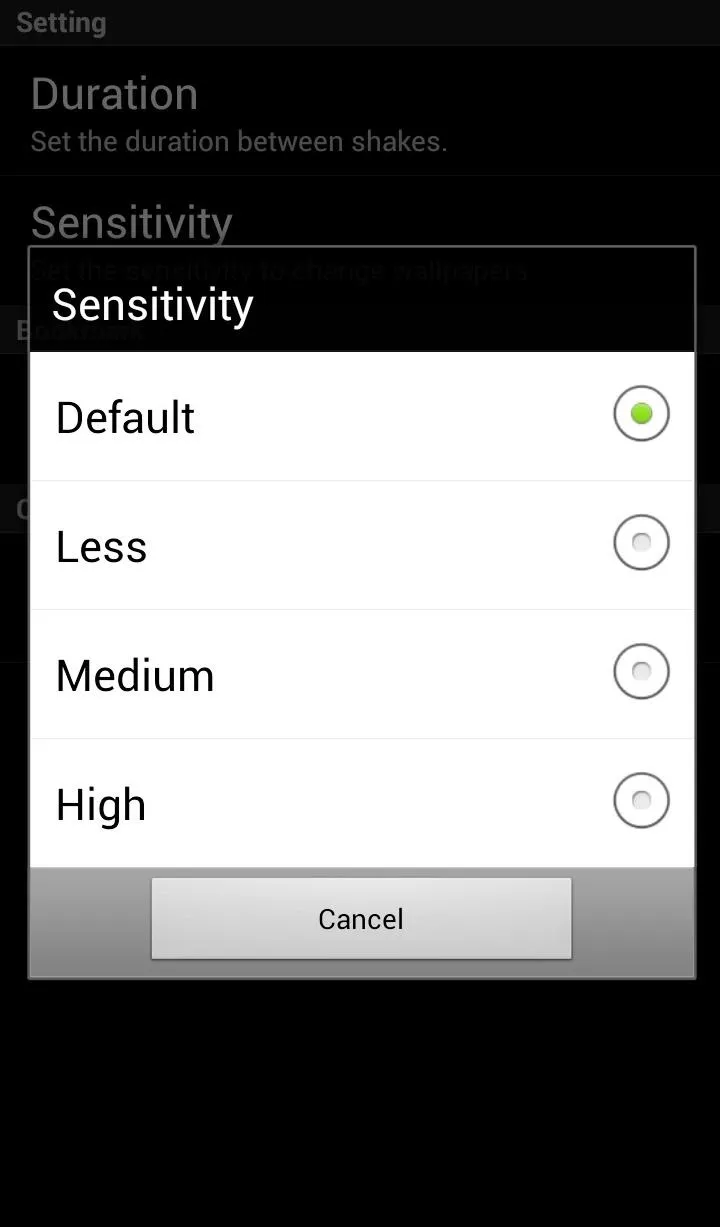Pick the High sensitivity option
720x1227 pixels.
(x=362, y=803)
